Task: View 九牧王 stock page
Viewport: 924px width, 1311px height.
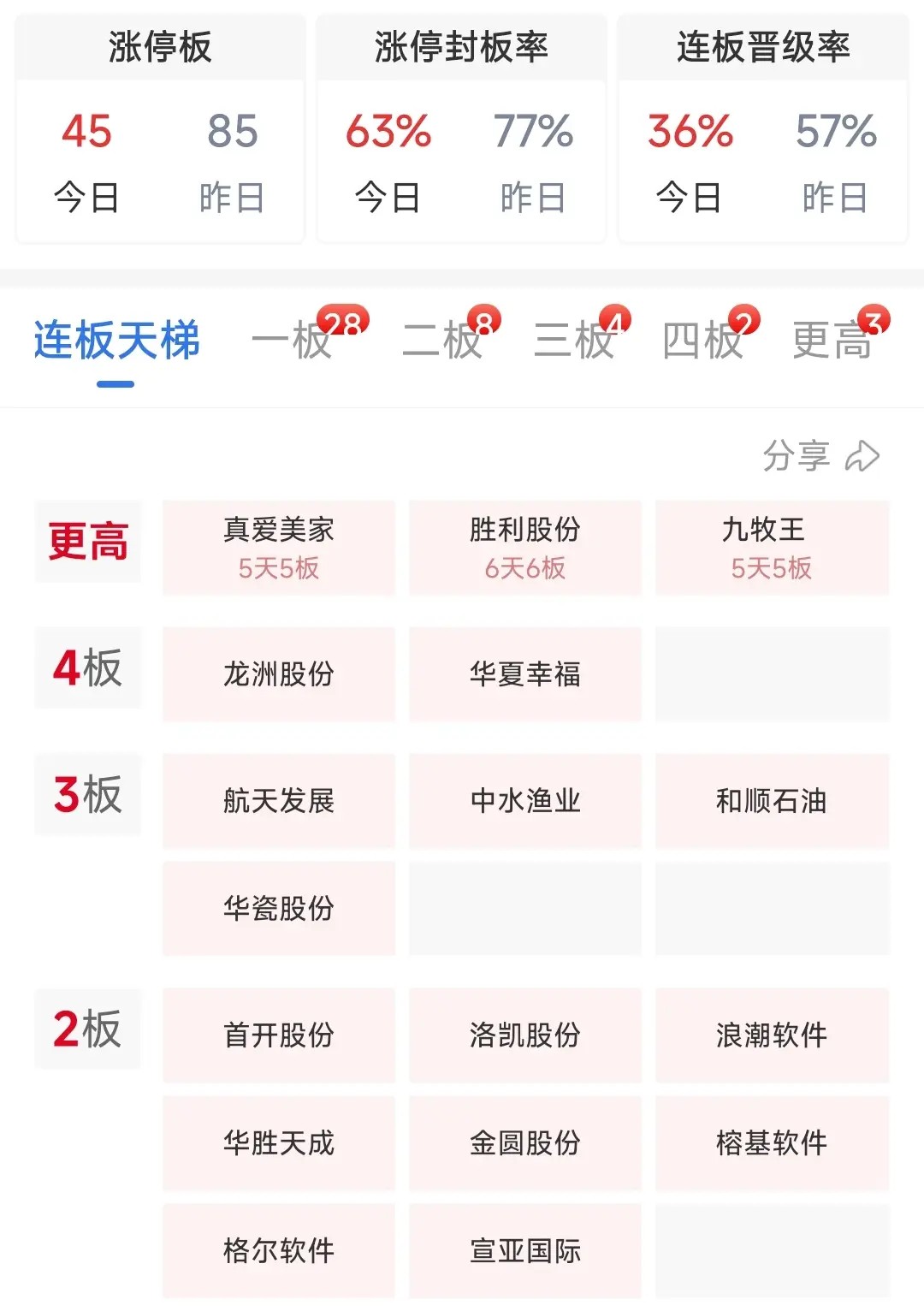Action: [772, 548]
